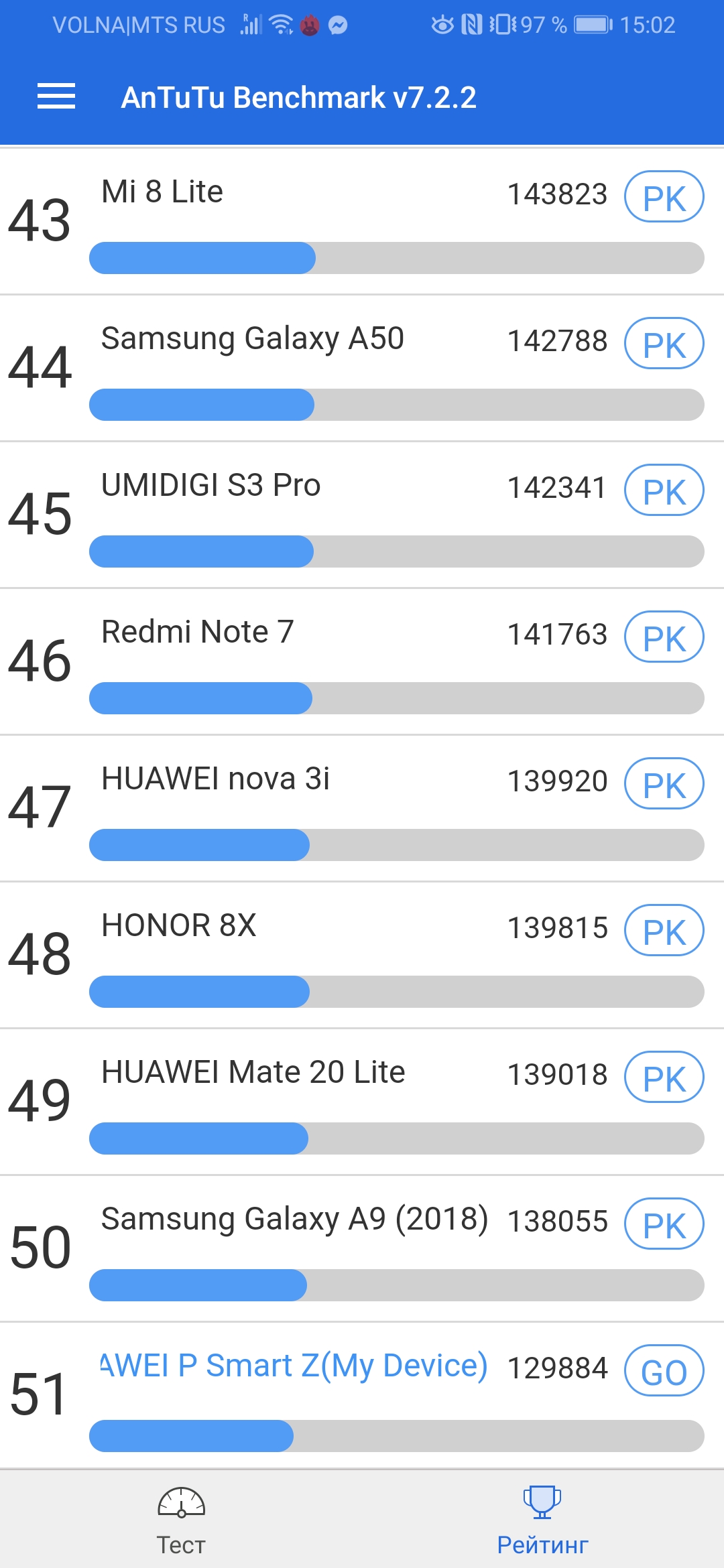The width and height of the screenshot is (724, 1568).
Task: Tap PK button for Mi 8 Lite
Action: [664, 197]
